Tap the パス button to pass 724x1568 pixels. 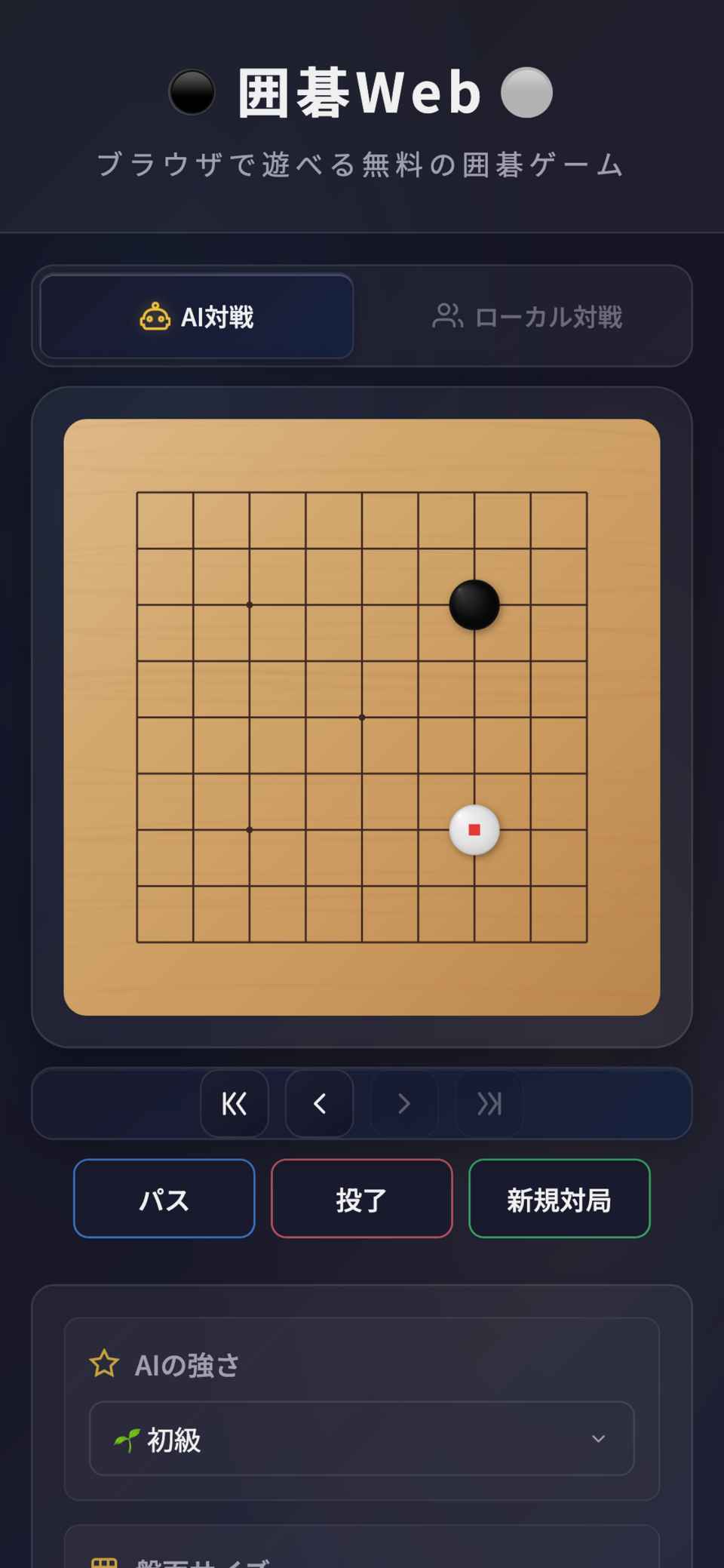click(164, 1198)
